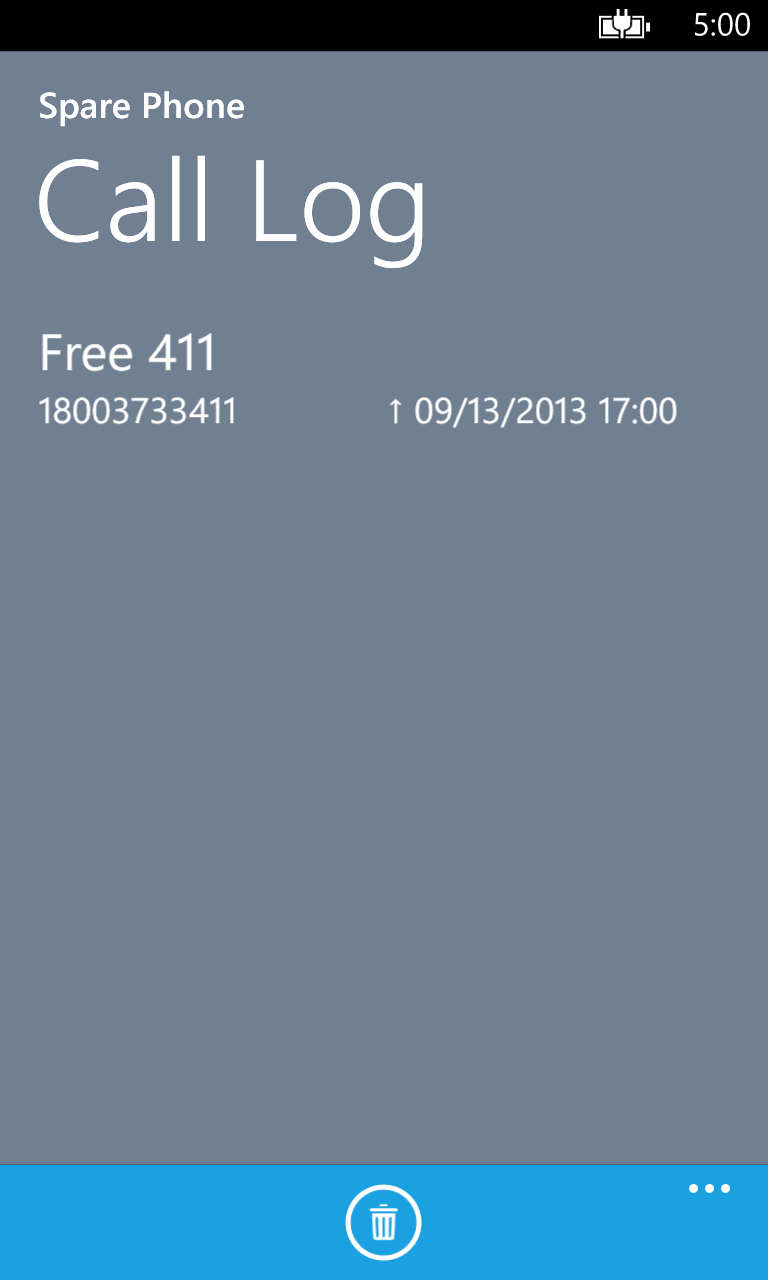This screenshot has width=768, height=1280.
Task: Tap the Spare Phone app title
Action: (142, 106)
